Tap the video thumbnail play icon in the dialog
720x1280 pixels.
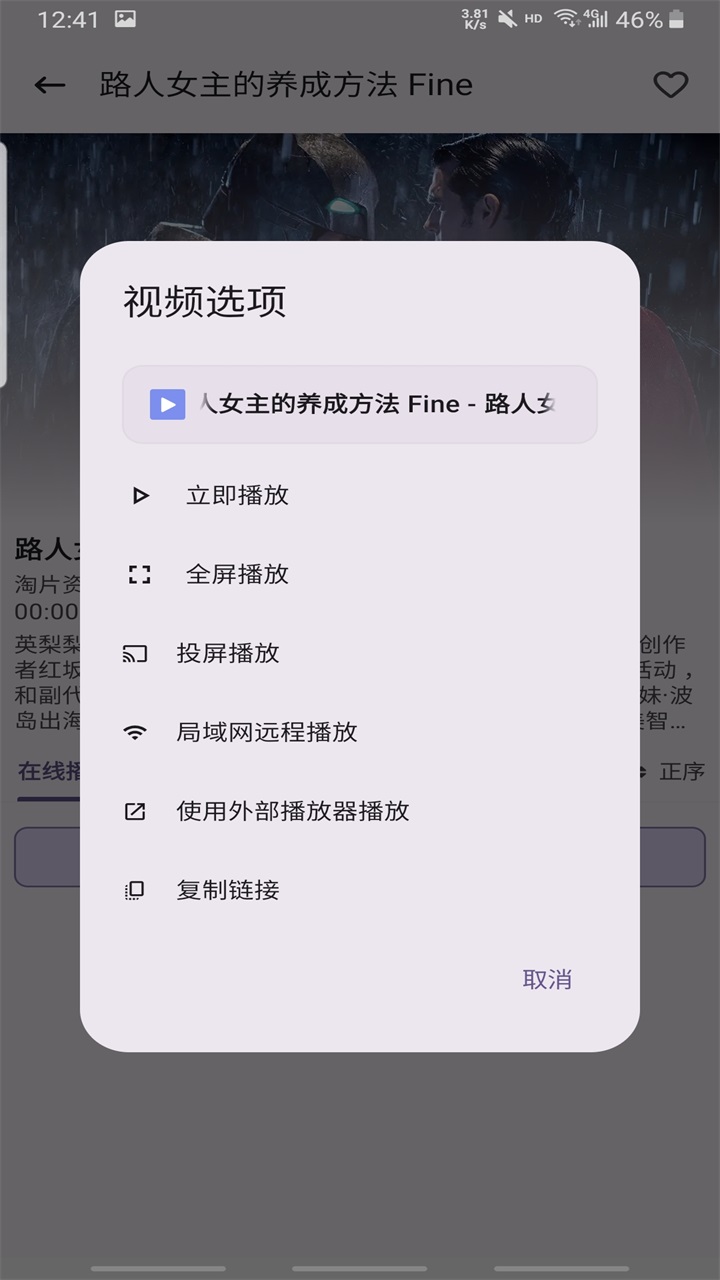167,404
